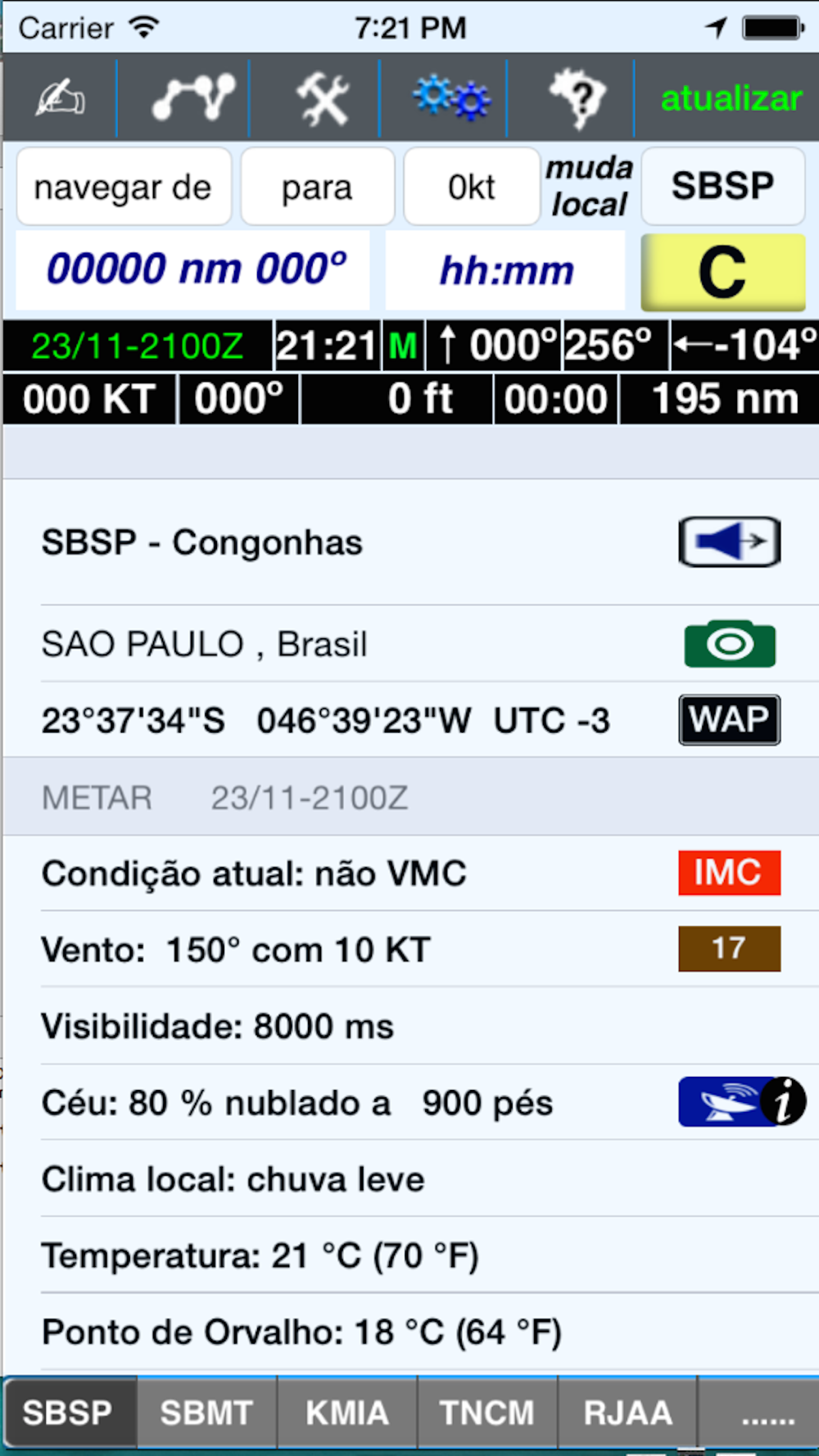The height and width of the screenshot is (1456, 819).
Task: Open the green camera icon
Action: [730, 644]
